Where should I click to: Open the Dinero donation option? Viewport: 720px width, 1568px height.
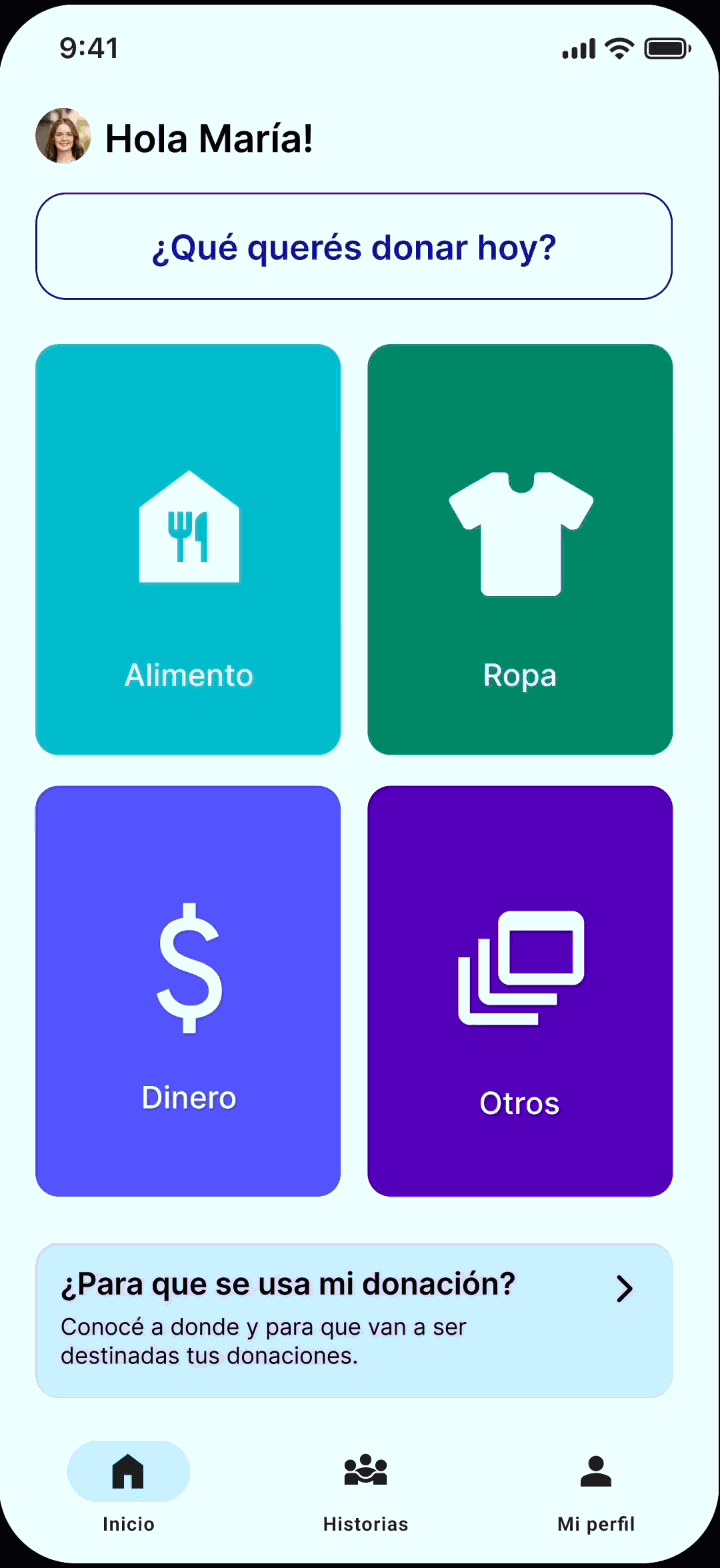click(188, 990)
